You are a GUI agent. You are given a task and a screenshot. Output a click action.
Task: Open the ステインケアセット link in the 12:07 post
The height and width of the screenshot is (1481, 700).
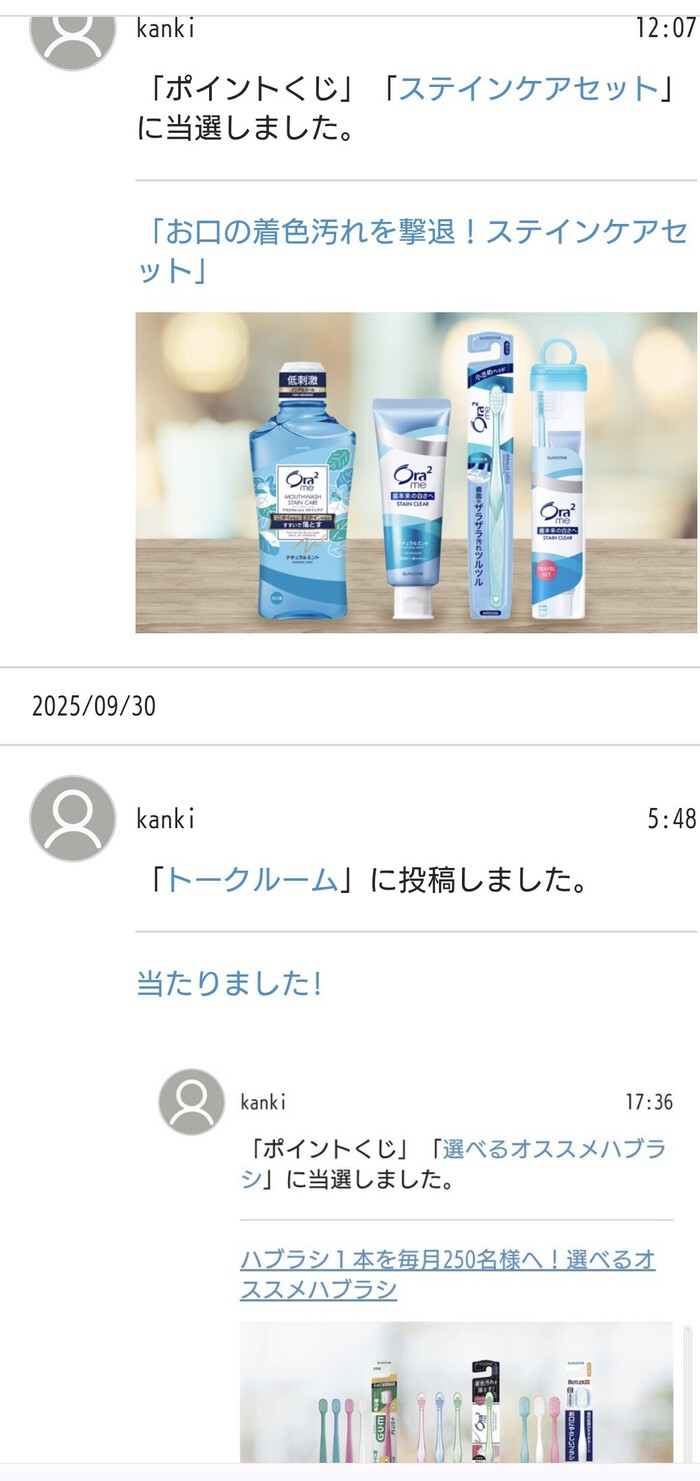pos(528,89)
